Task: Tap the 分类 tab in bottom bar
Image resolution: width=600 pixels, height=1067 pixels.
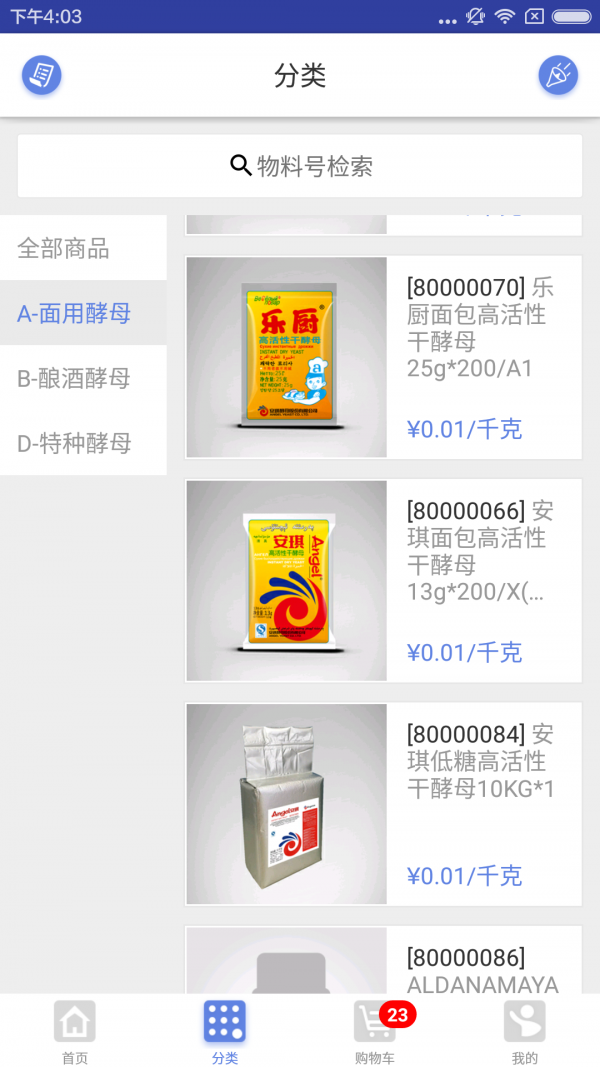Action: [x=225, y=1031]
